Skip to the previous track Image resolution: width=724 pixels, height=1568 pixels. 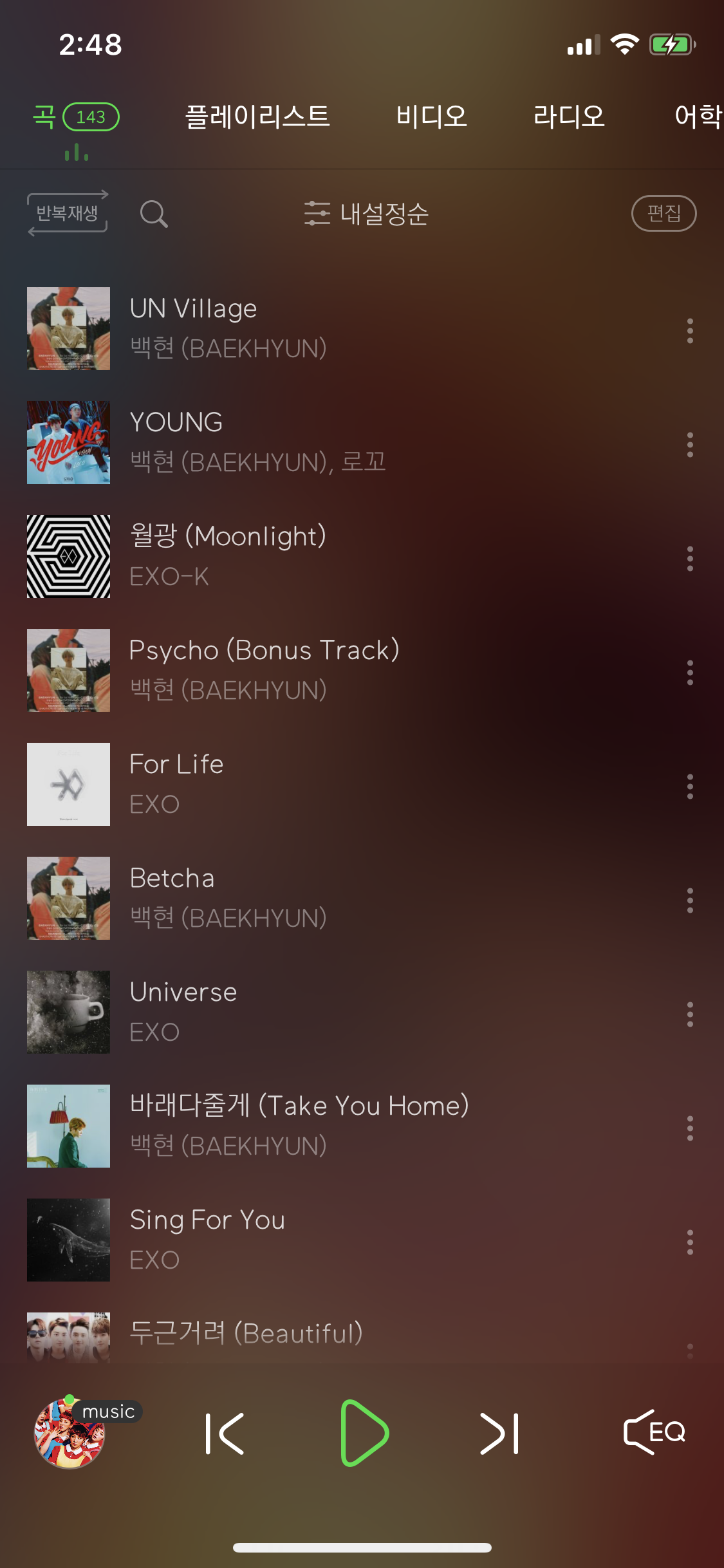pyautogui.click(x=225, y=1433)
